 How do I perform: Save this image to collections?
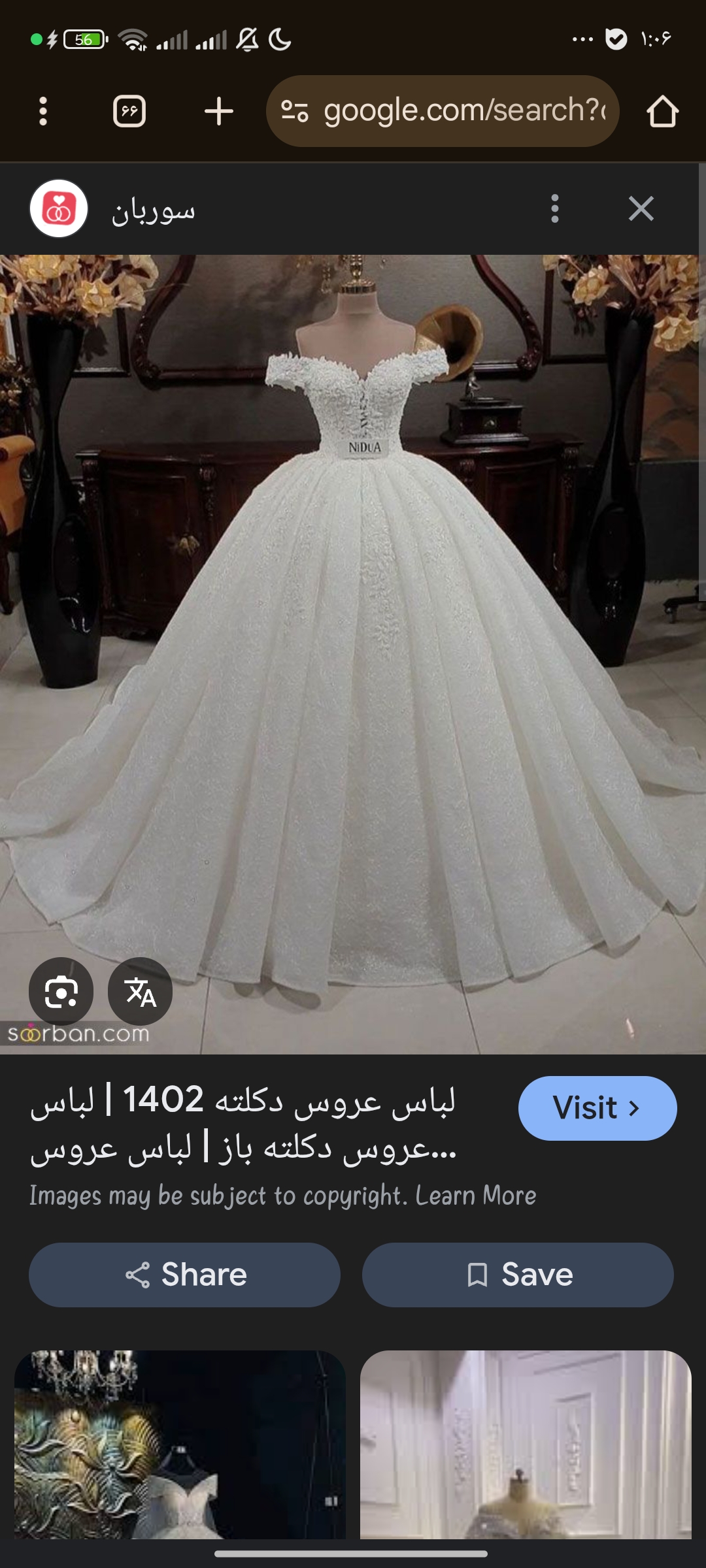point(518,1275)
